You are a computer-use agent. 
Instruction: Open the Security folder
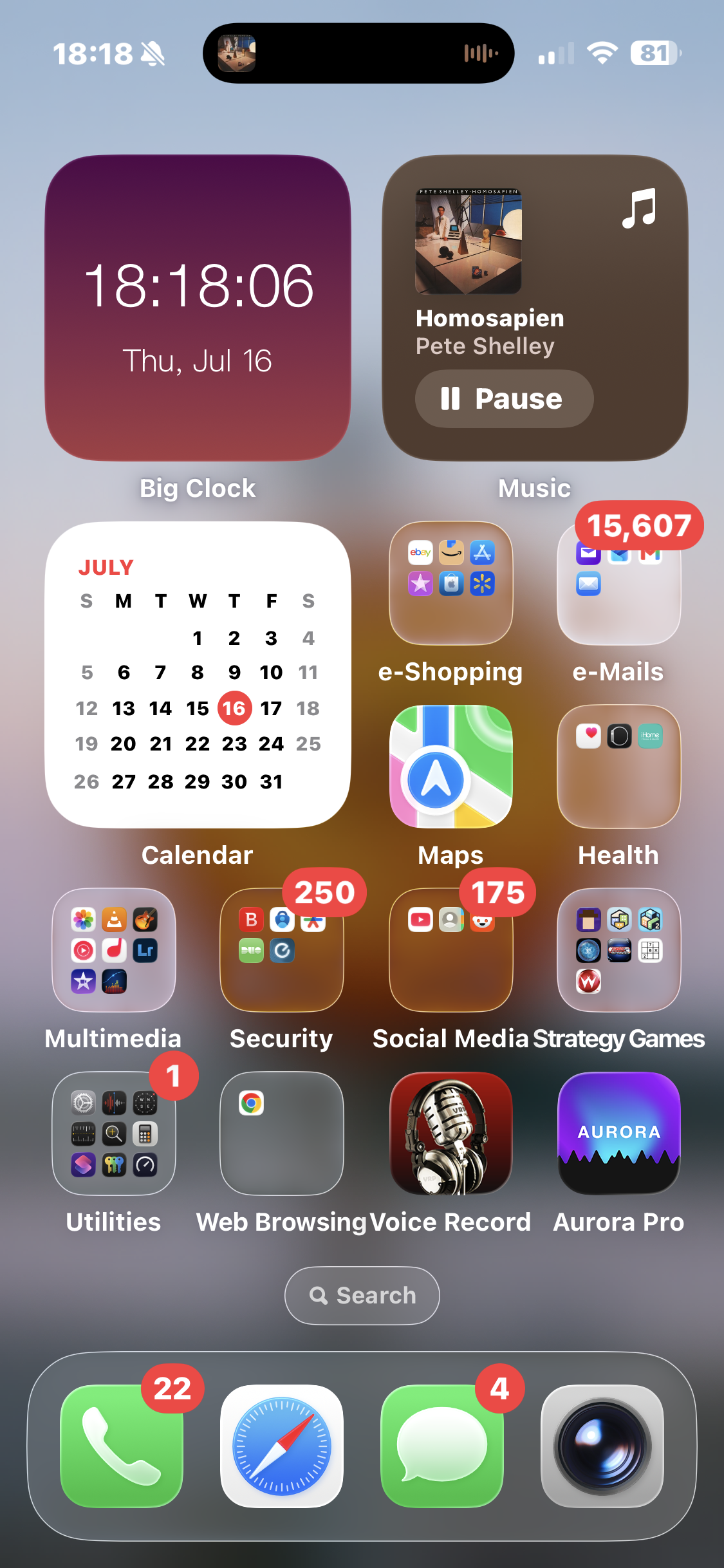coord(282,950)
